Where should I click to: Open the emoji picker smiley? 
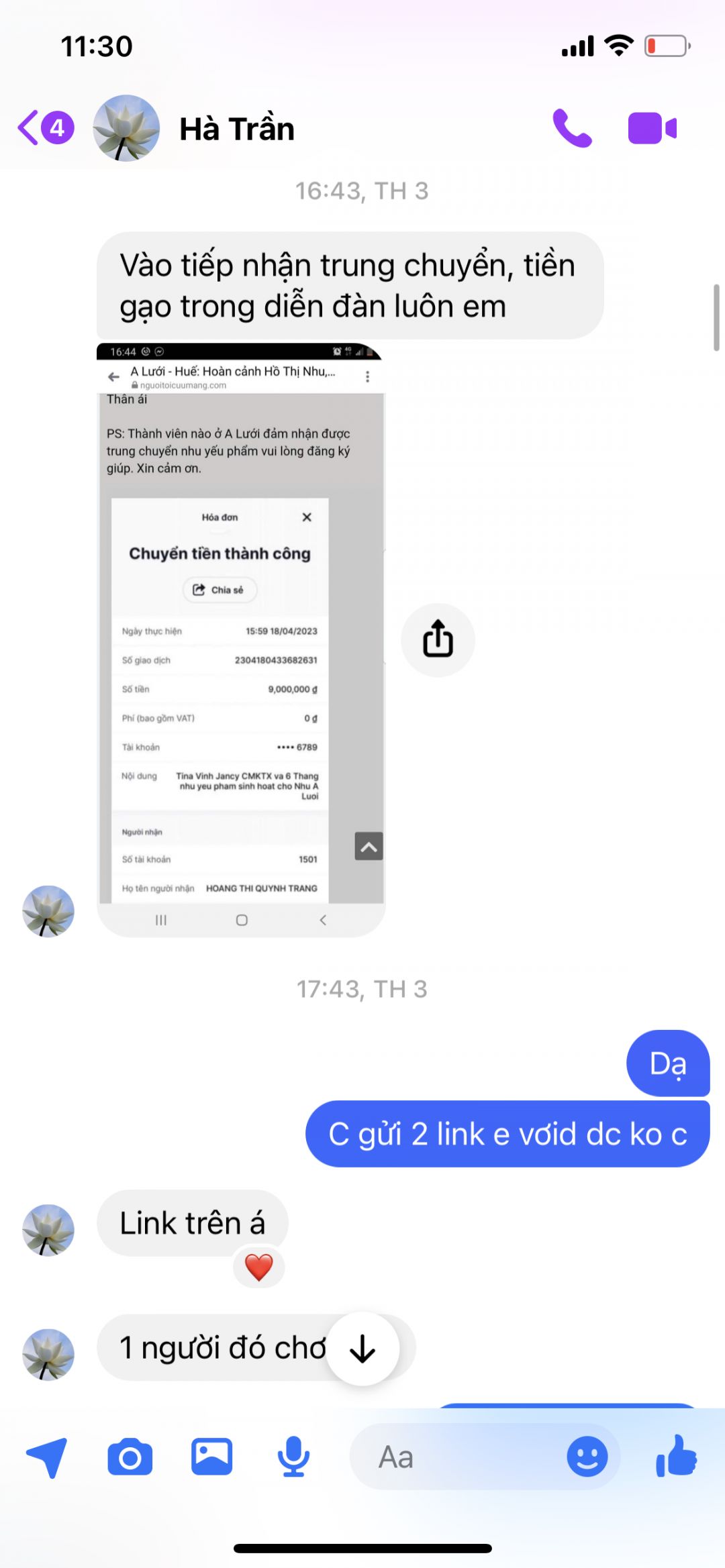tap(587, 1457)
